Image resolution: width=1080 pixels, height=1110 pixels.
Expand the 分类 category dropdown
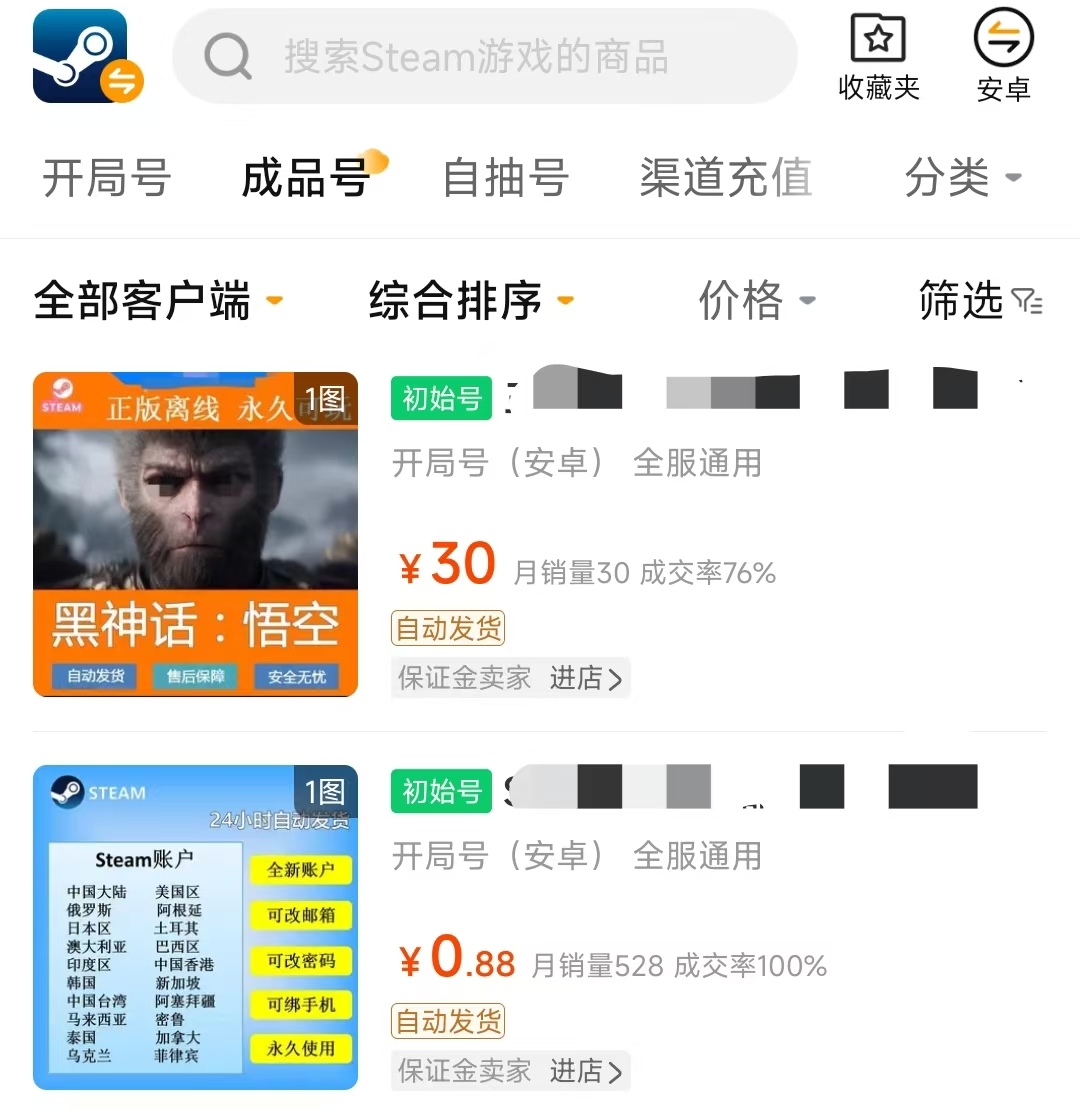pos(962,179)
